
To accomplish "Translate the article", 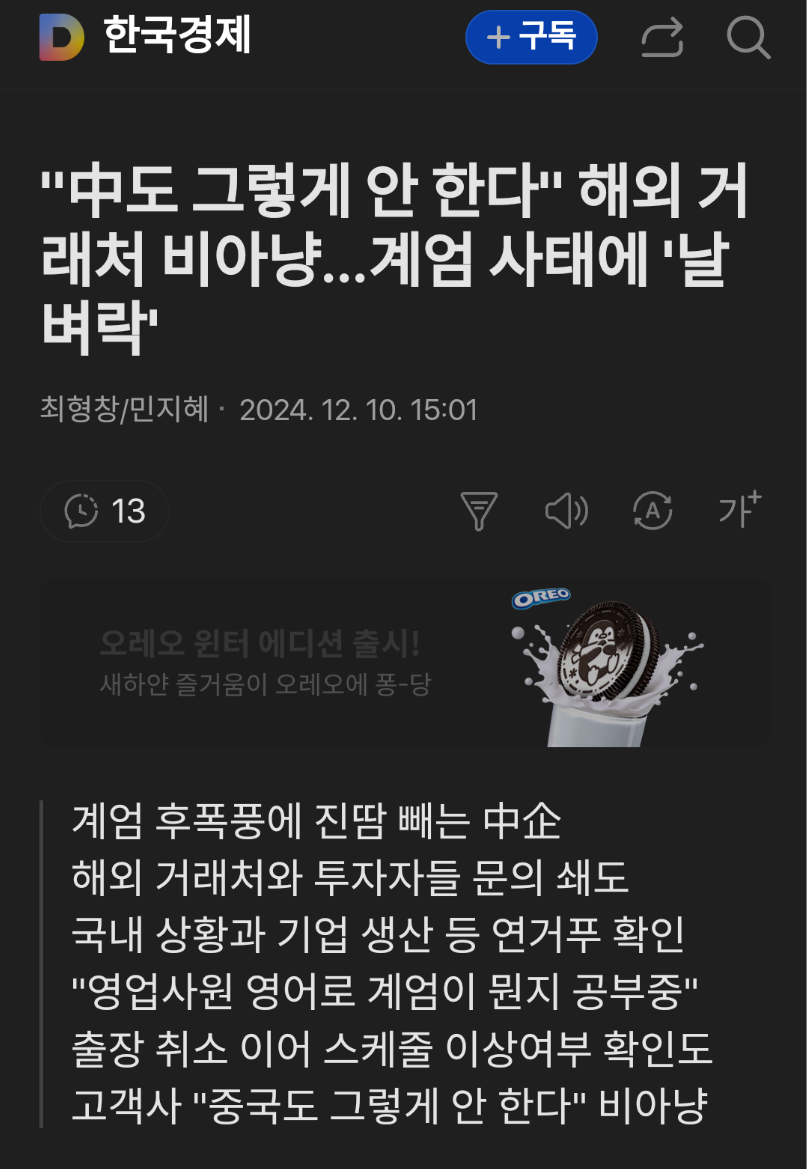I will click(x=653, y=511).
